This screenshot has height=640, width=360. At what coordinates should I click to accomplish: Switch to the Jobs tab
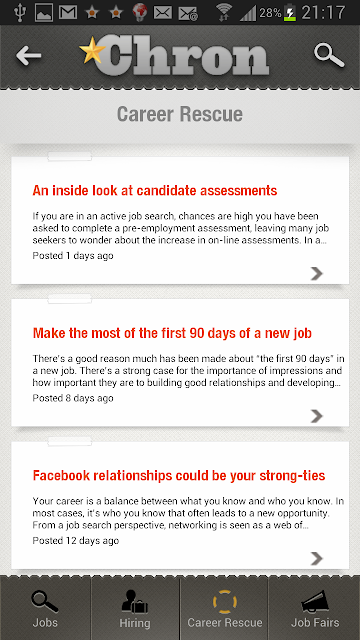coord(45,609)
